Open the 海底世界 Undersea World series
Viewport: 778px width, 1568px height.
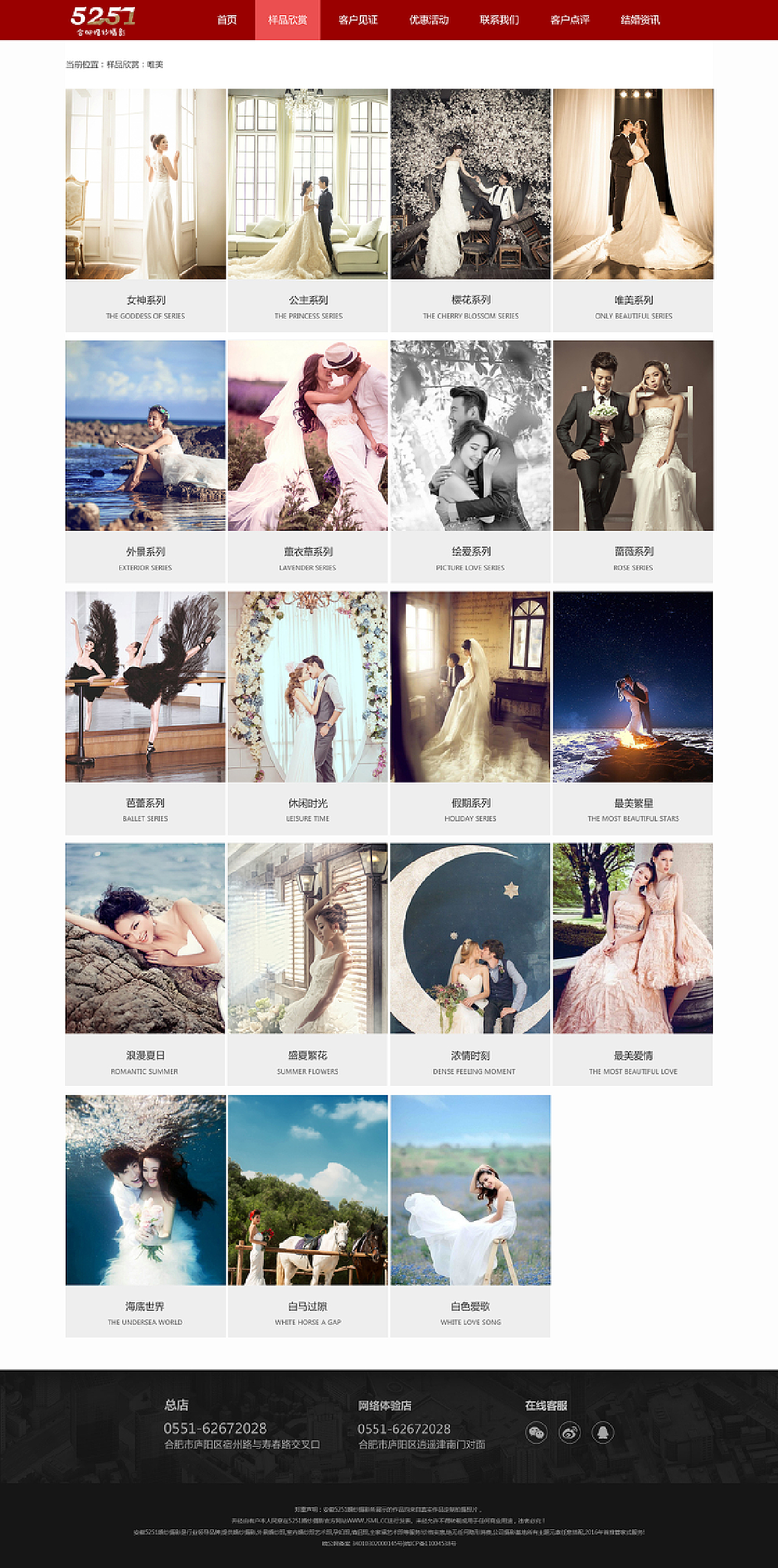point(145,1189)
